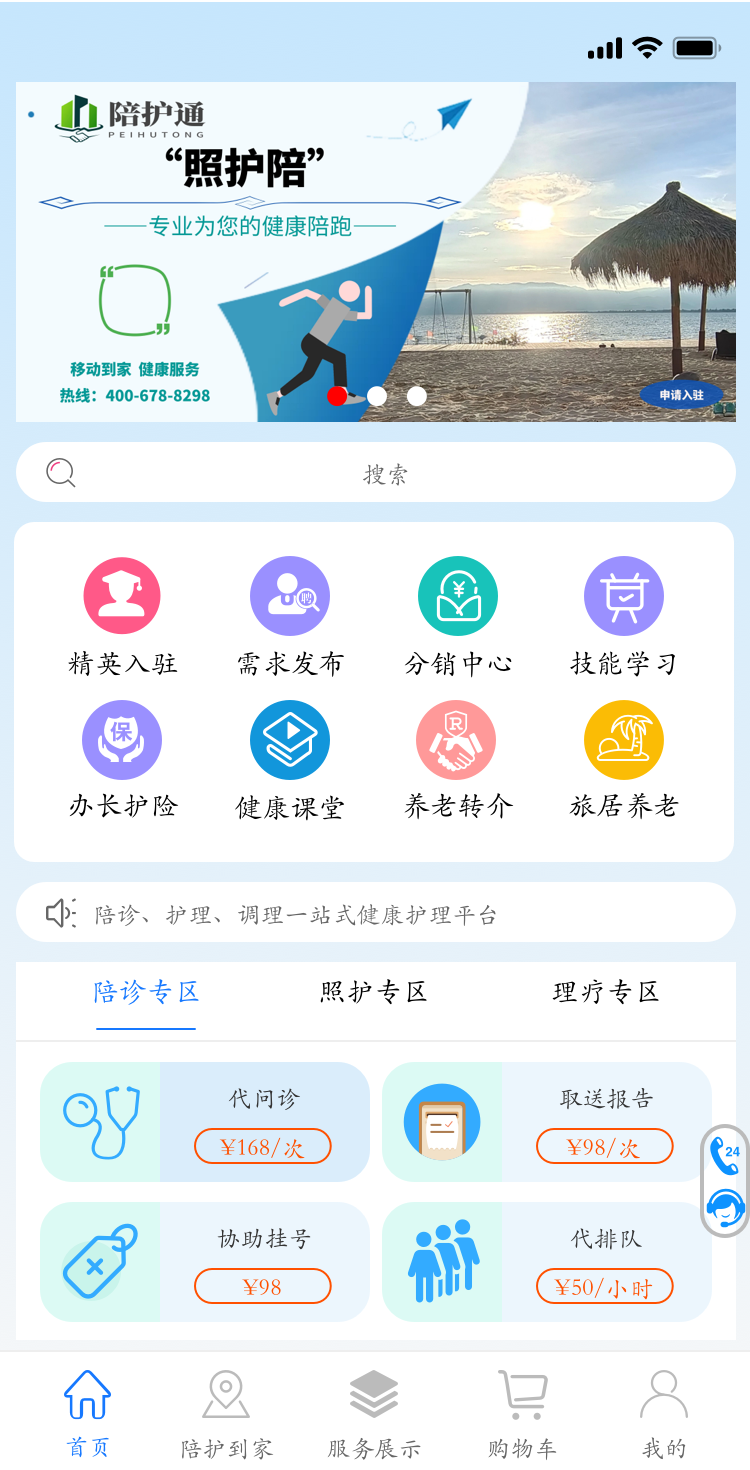Open 技能学习
Image resolution: width=750 pixels, height=1470 pixels.
click(x=624, y=617)
